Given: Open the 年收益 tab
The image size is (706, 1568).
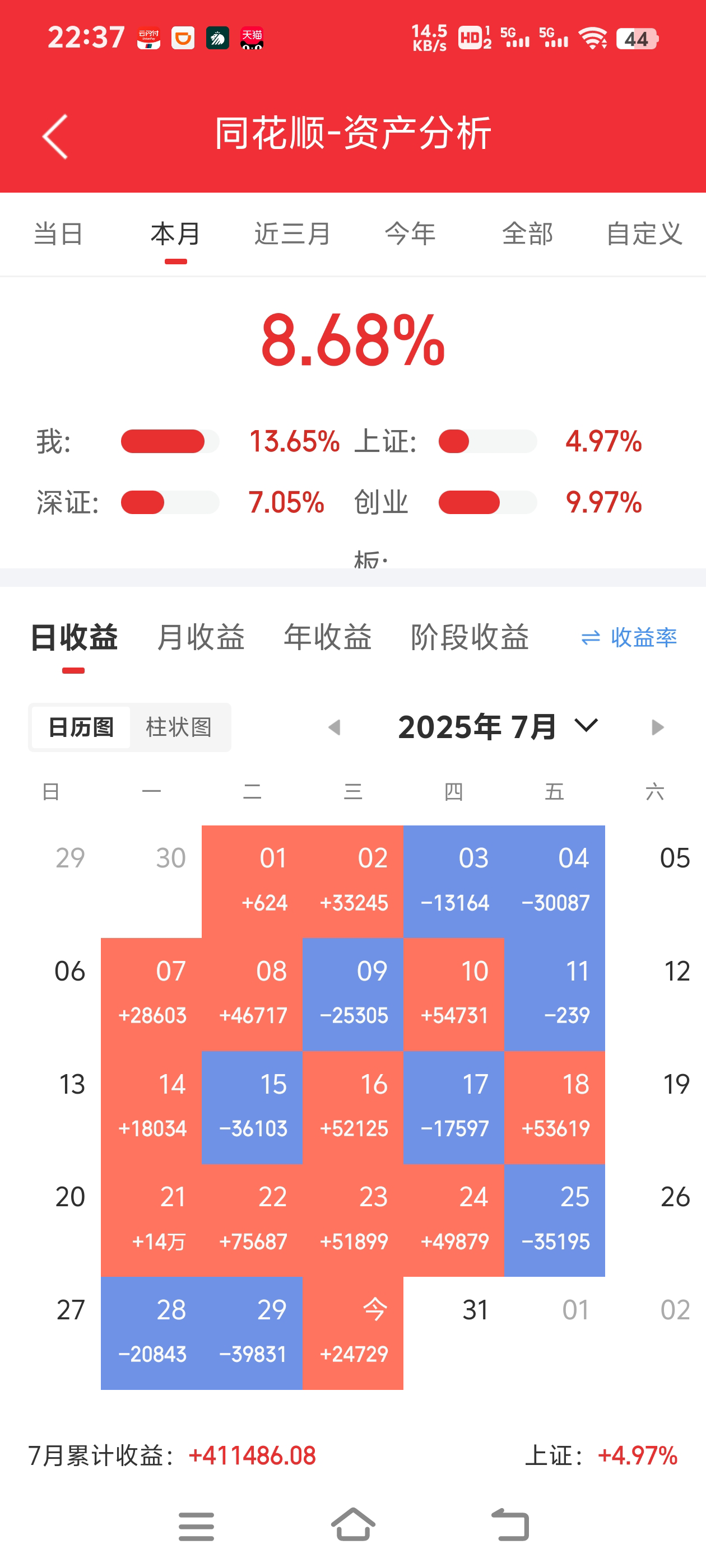Looking at the screenshot, I should [327, 637].
